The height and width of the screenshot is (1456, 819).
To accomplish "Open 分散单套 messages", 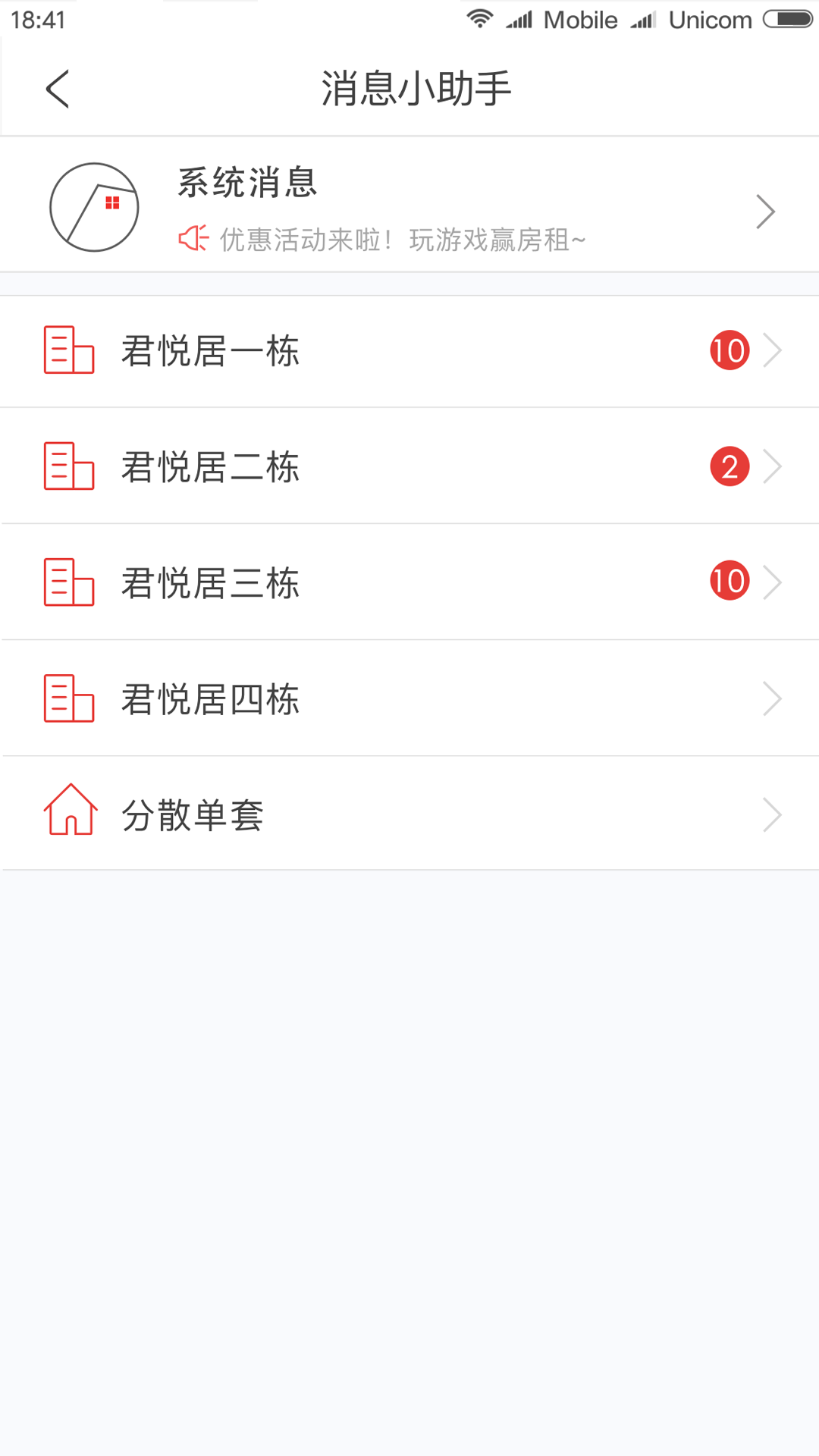I will 409,813.
